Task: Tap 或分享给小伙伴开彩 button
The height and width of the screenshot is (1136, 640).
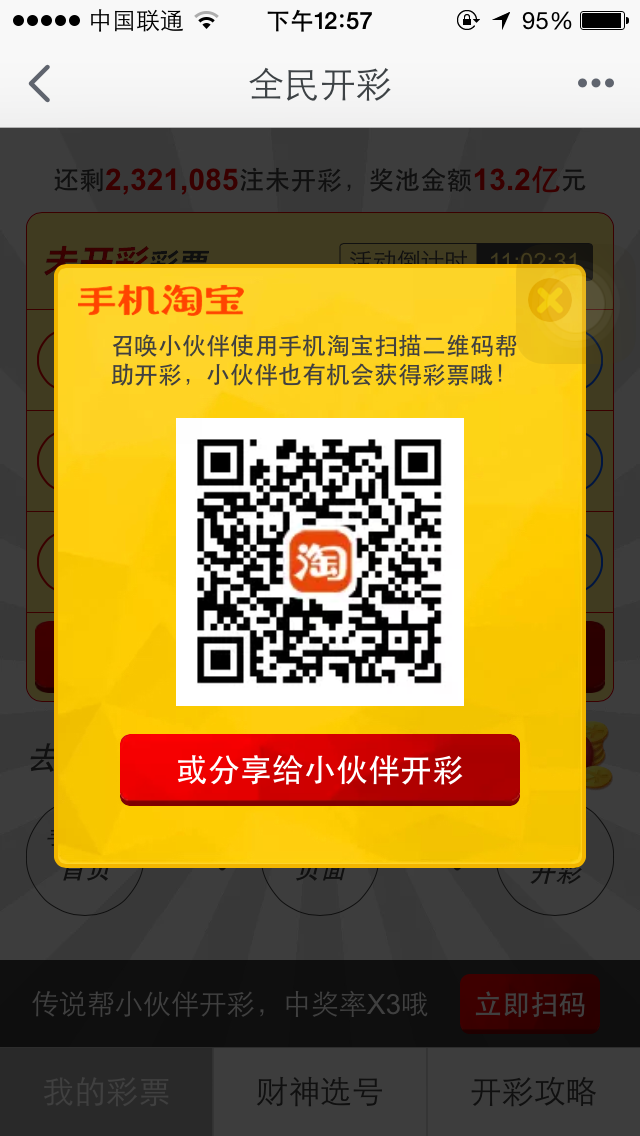Action: coord(320,769)
